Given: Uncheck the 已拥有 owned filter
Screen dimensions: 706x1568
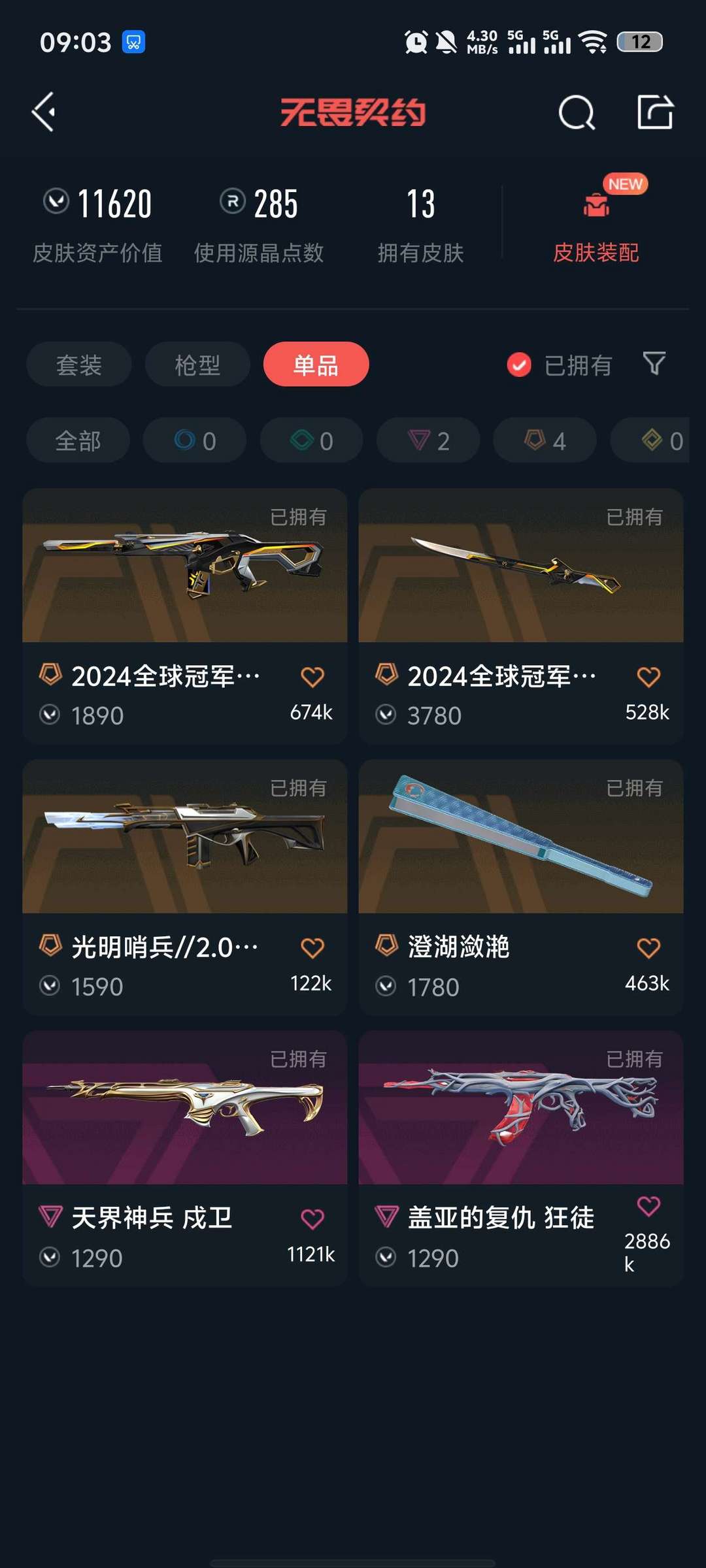Looking at the screenshot, I should pyautogui.click(x=560, y=365).
